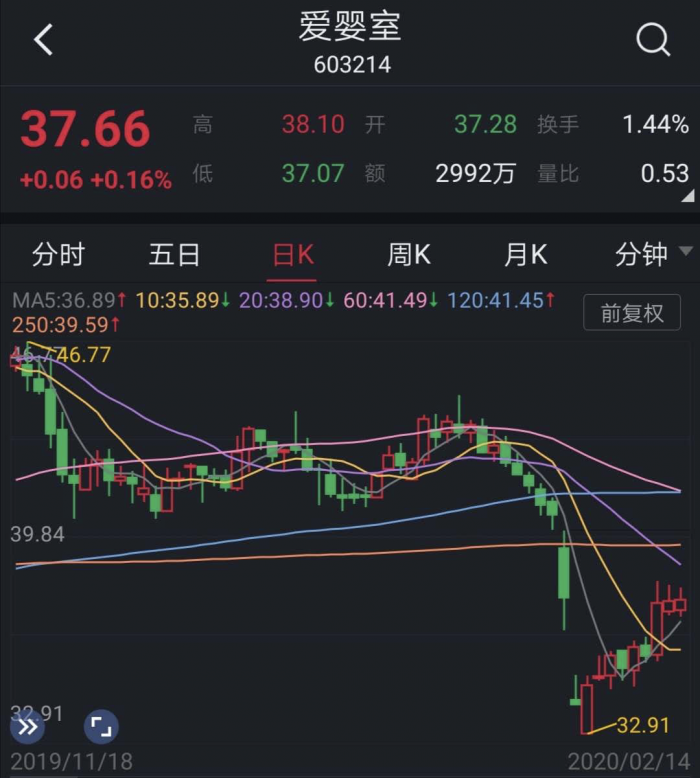
Task: Expand quote details via corner triangle
Action: (688, 197)
